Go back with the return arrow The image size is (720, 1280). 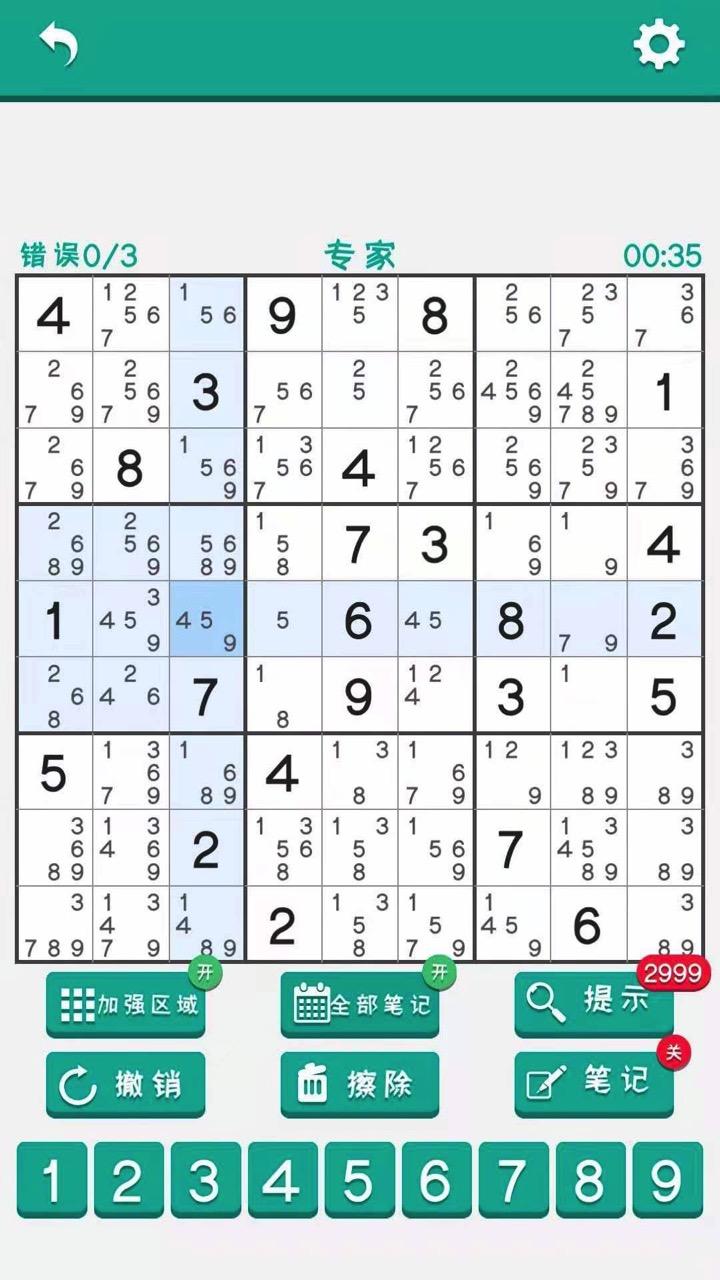[58, 45]
